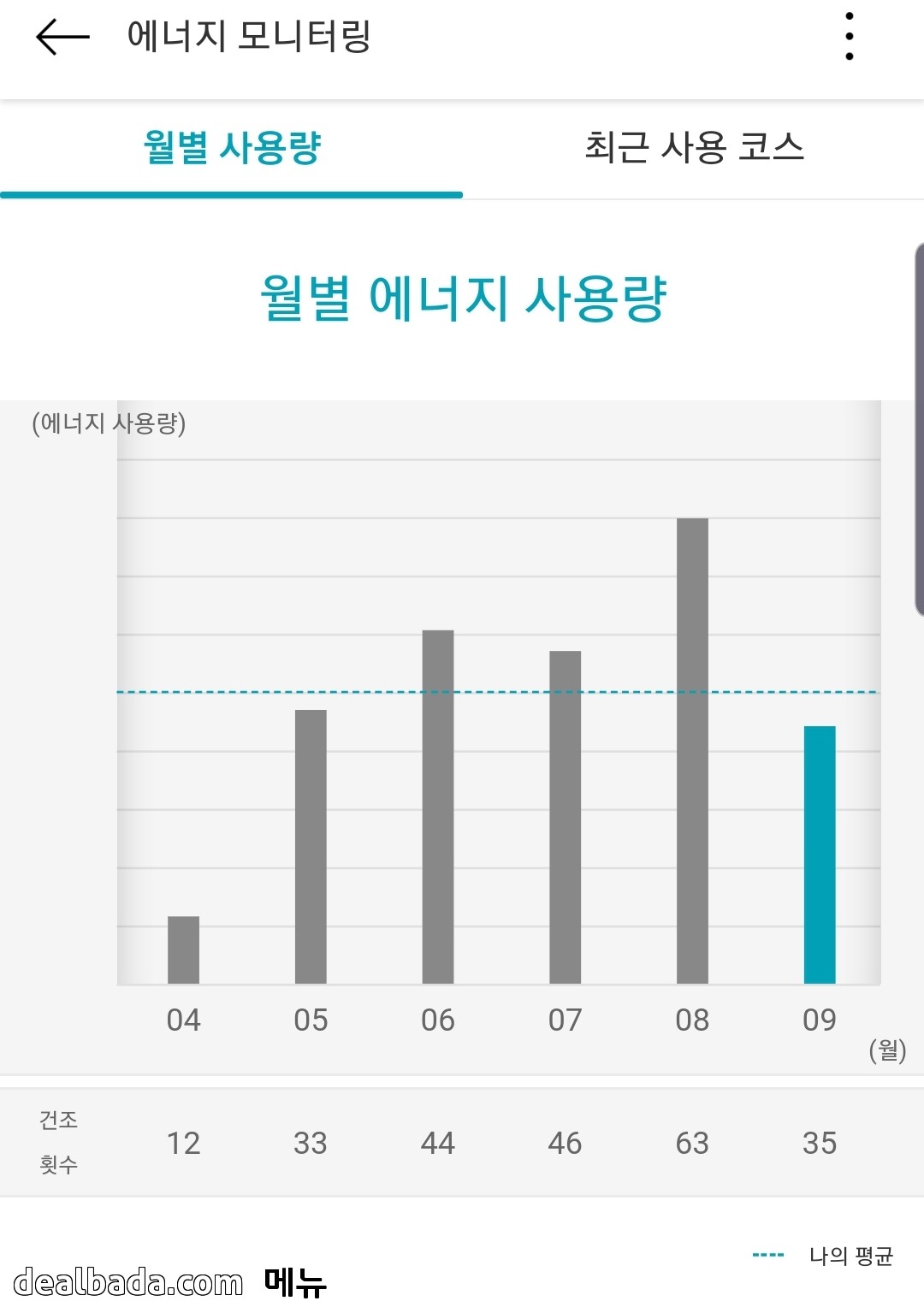Switch to the 최근 사용 코스 tab
The image size is (924, 1307).
click(x=694, y=147)
